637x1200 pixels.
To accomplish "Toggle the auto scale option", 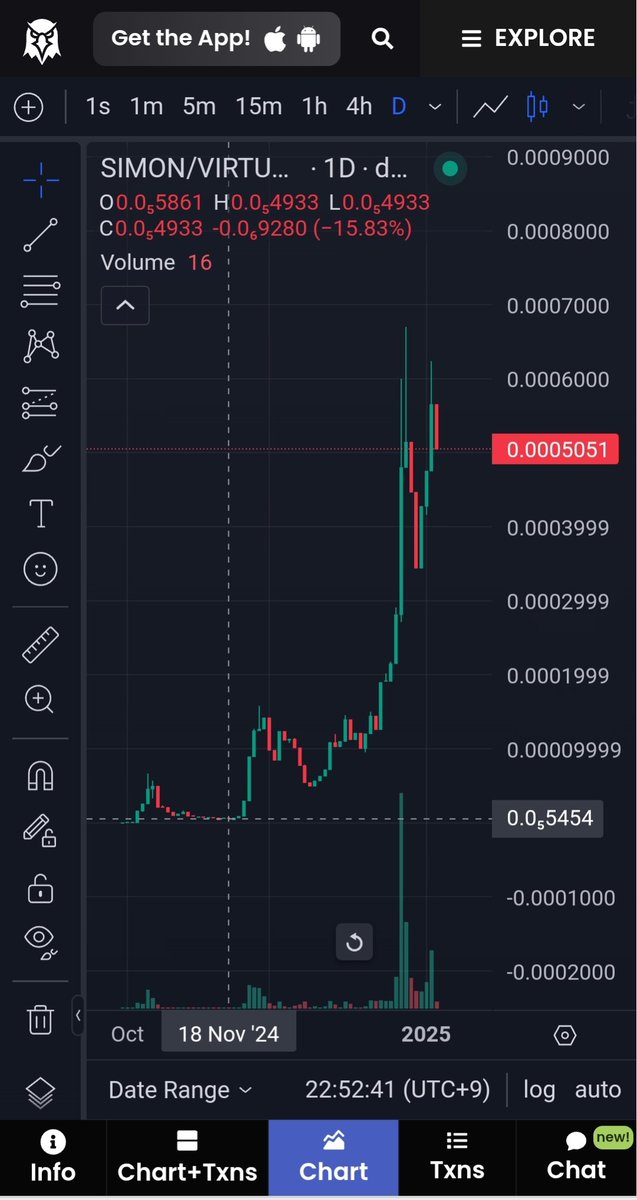I will (598, 1090).
